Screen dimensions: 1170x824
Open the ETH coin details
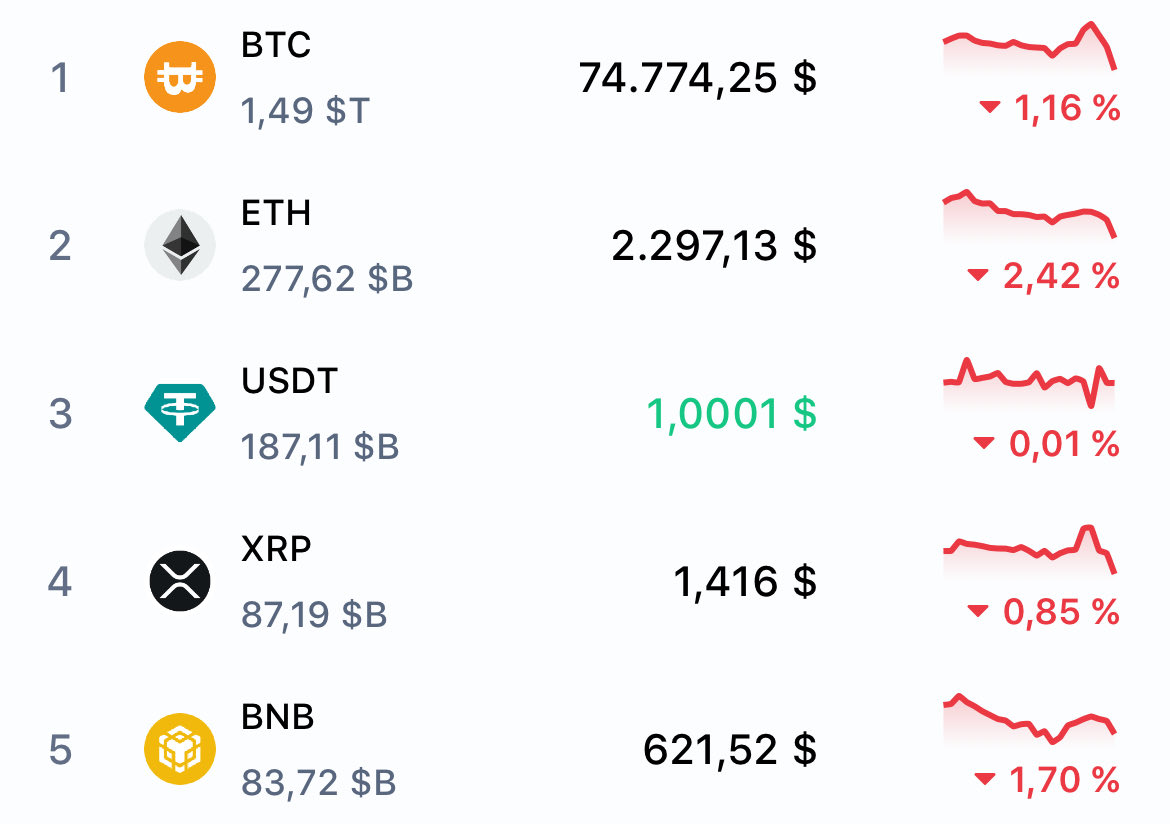585,245
